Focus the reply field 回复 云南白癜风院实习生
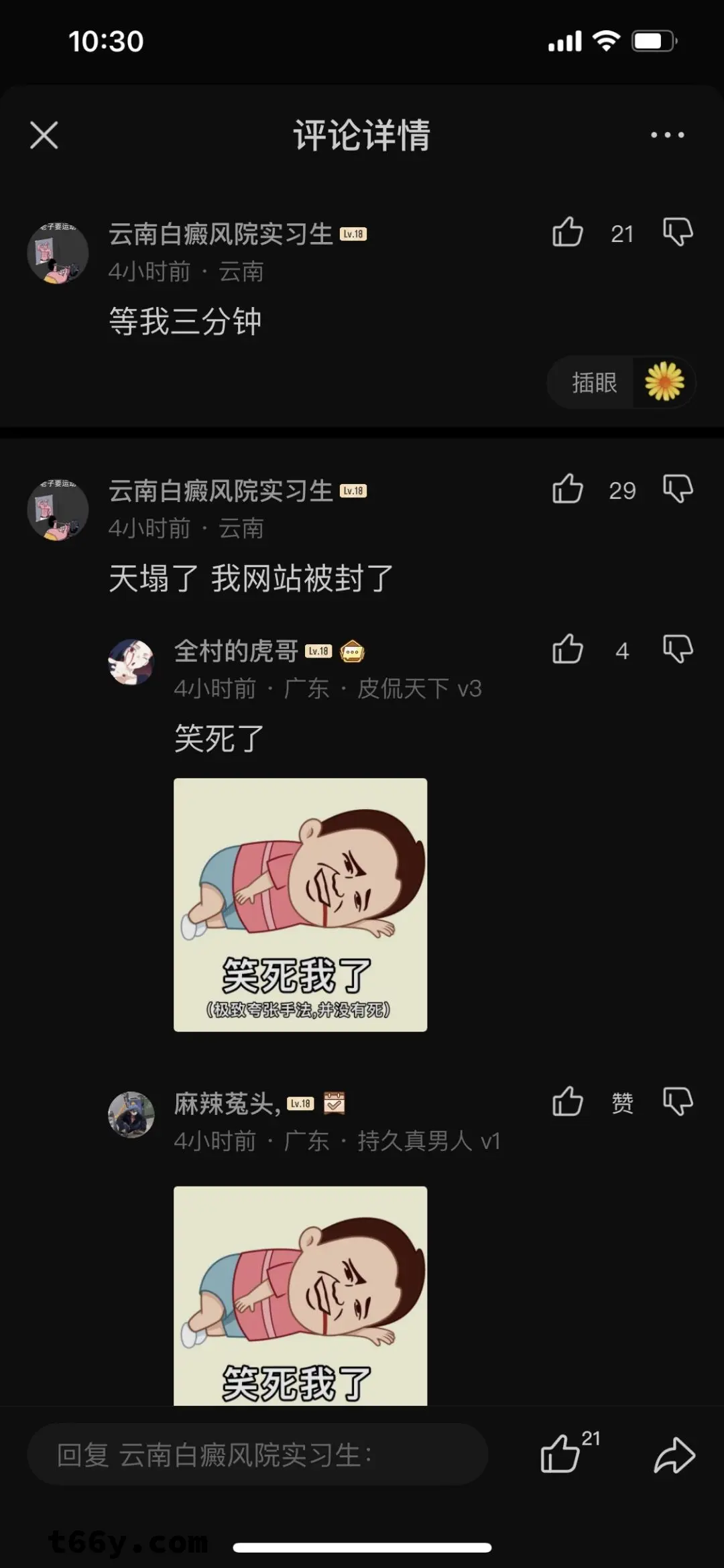Screen dimensions: 724x1568 point(257,1455)
